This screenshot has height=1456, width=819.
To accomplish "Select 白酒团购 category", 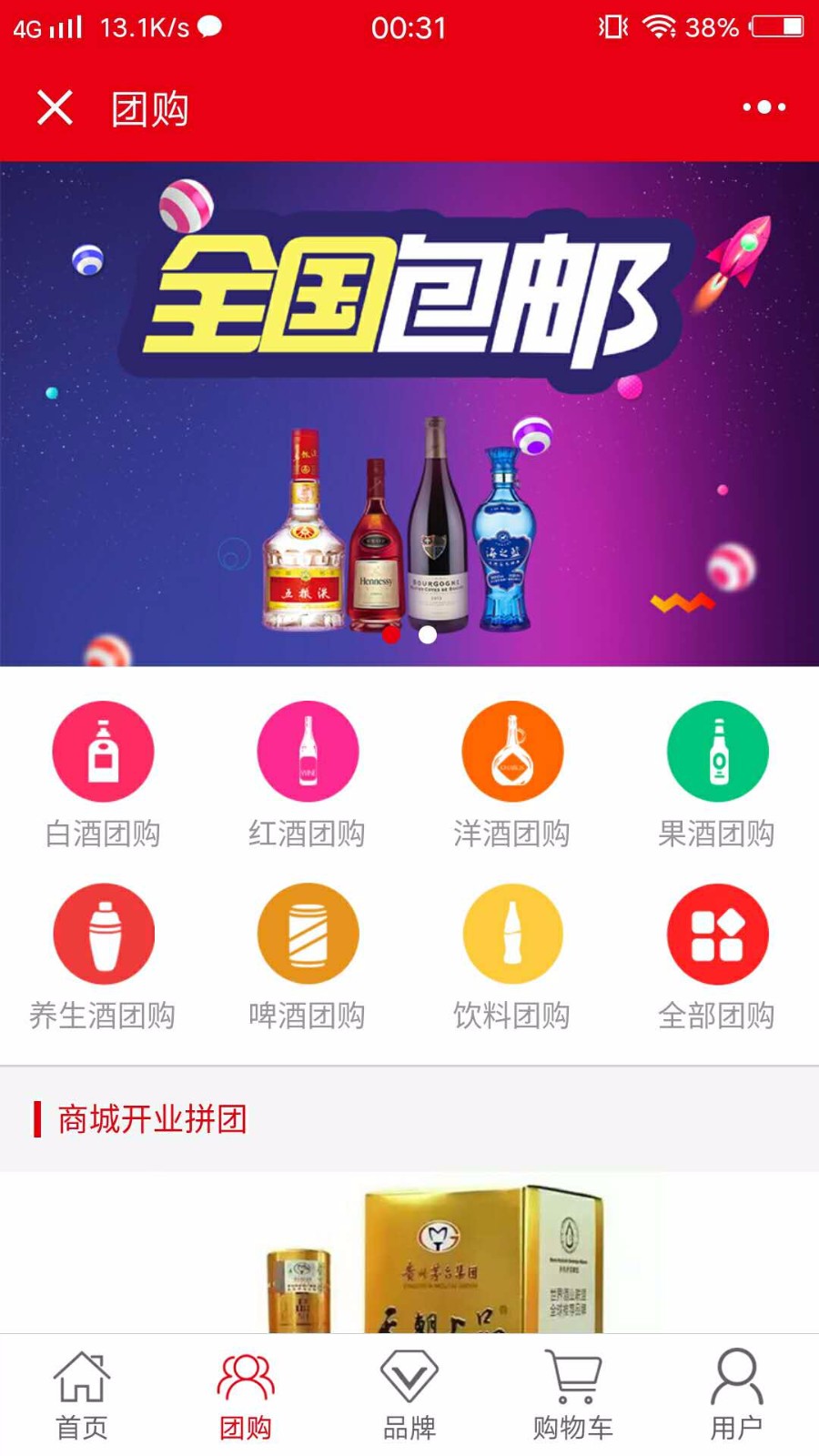I will (103, 775).
